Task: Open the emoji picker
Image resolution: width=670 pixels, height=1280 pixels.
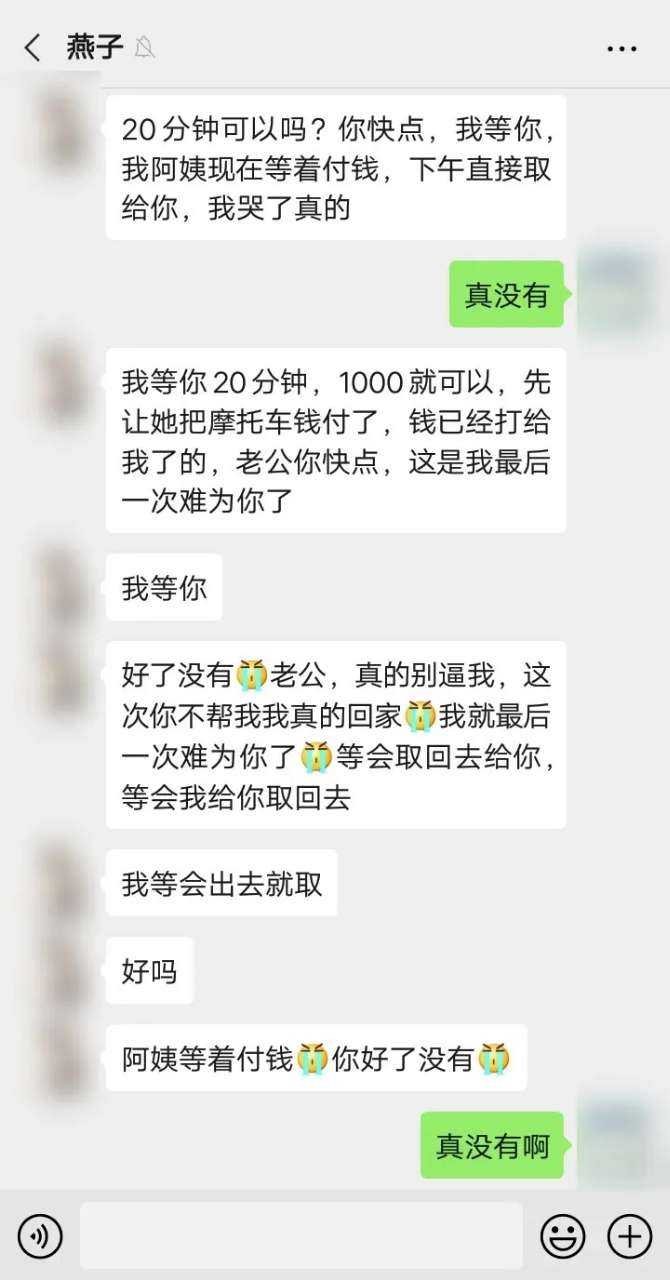Action: click(563, 1237)
